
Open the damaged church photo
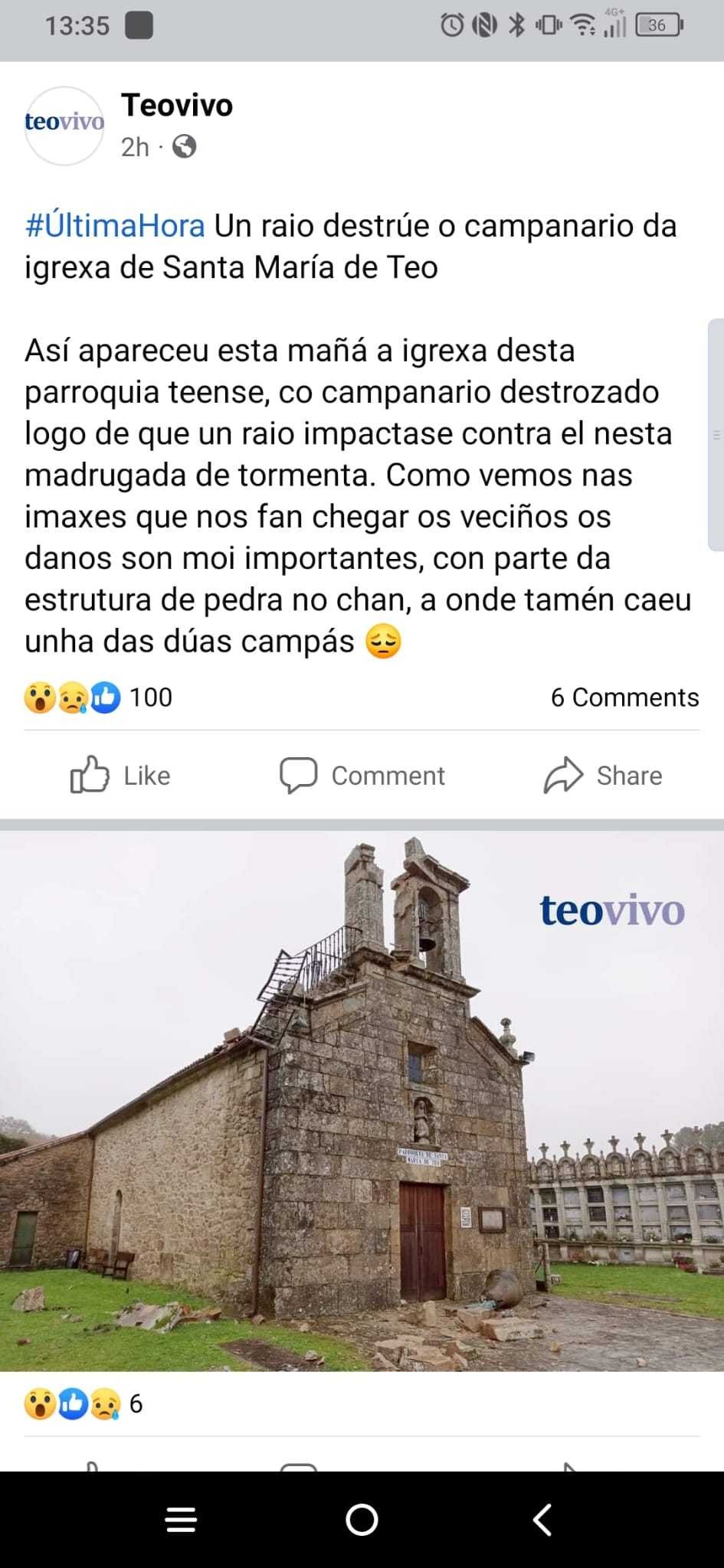coord(362,1102)
